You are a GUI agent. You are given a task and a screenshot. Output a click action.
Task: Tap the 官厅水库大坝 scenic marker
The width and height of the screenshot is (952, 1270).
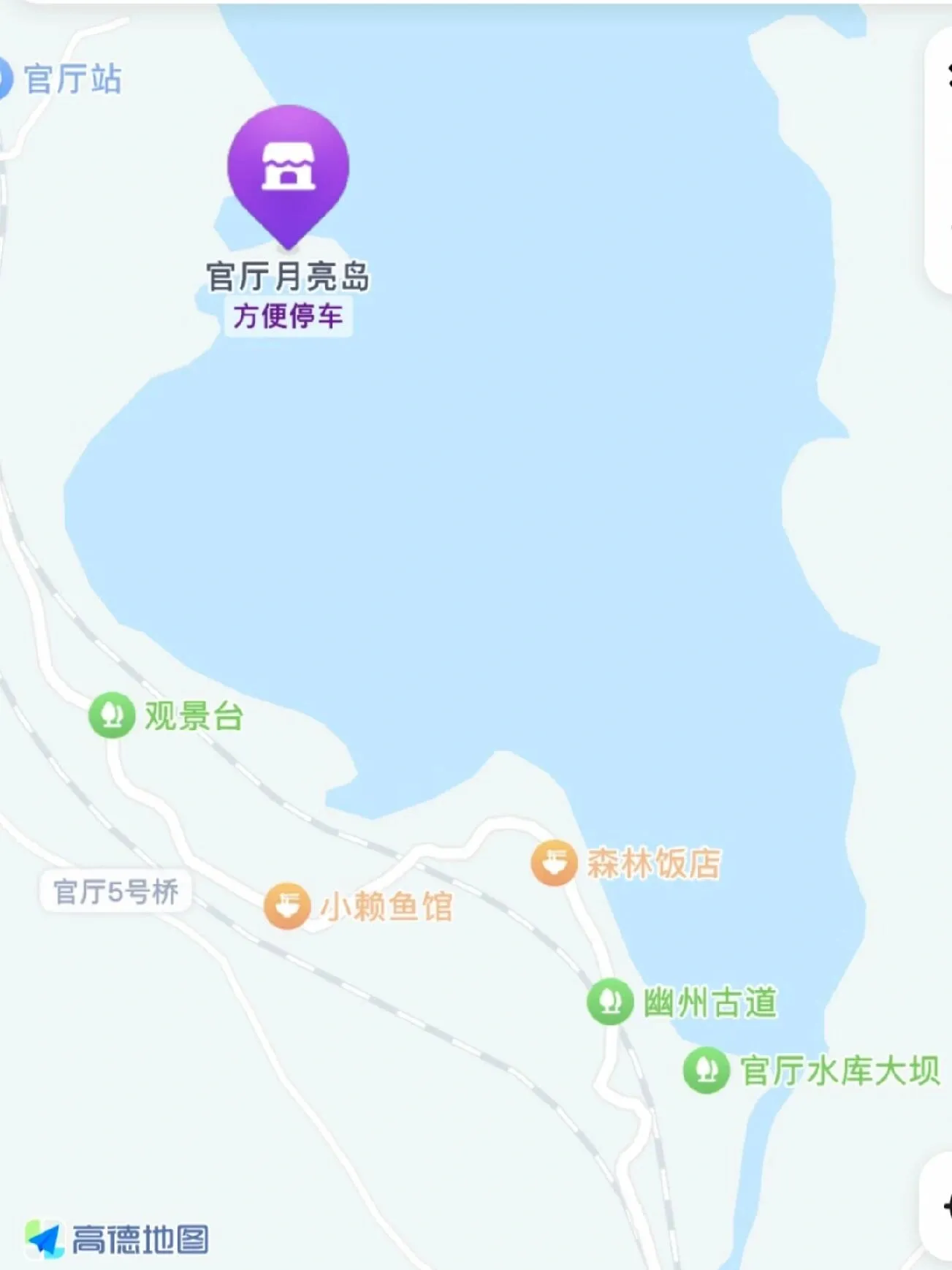tap(706, 1071)
